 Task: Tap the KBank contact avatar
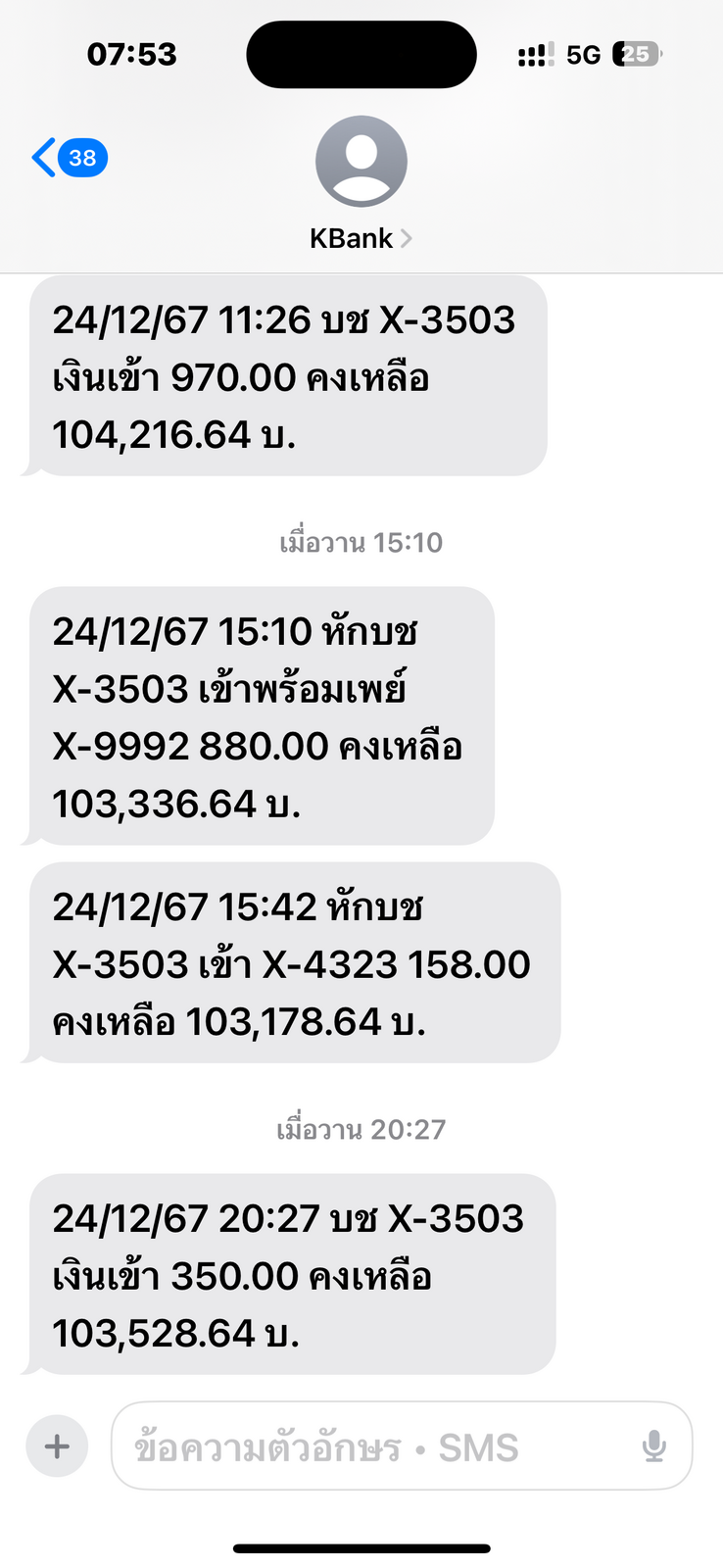pyautogui.click(x=361, y=160)
